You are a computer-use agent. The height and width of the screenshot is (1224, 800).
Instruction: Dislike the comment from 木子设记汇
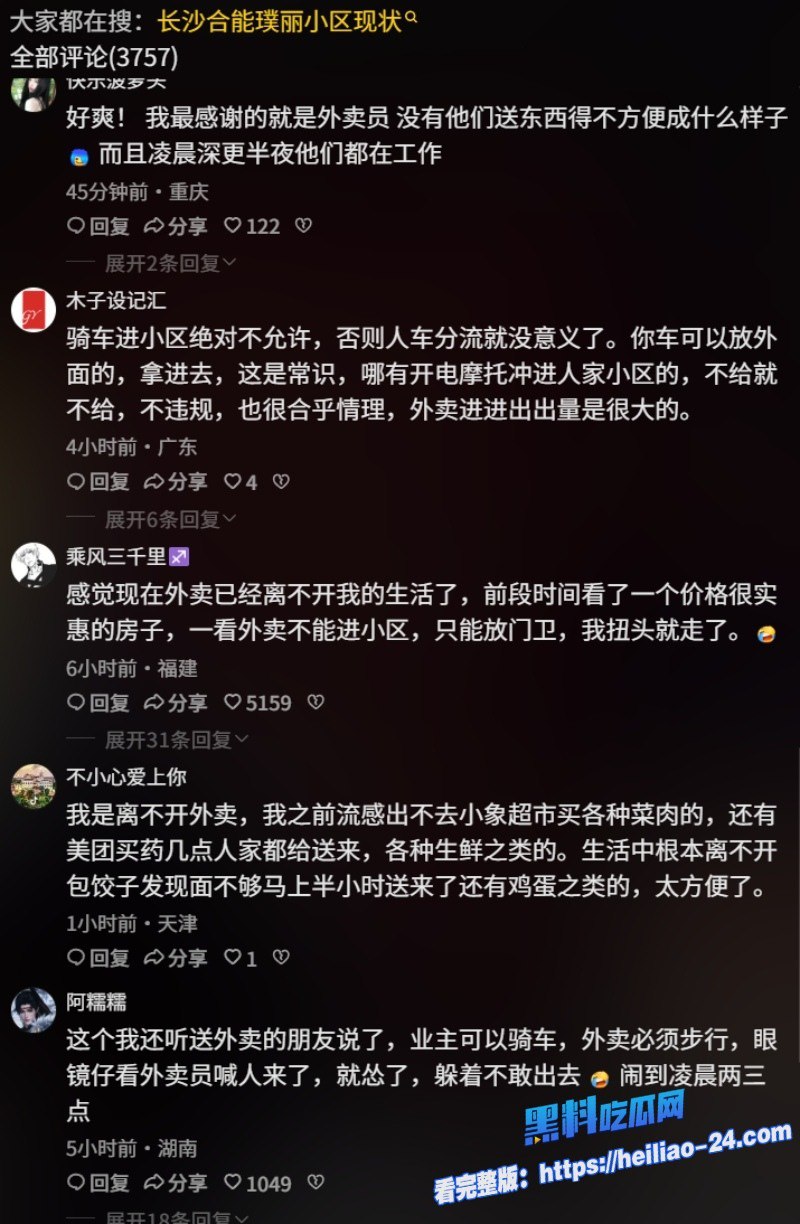(281, 482)
